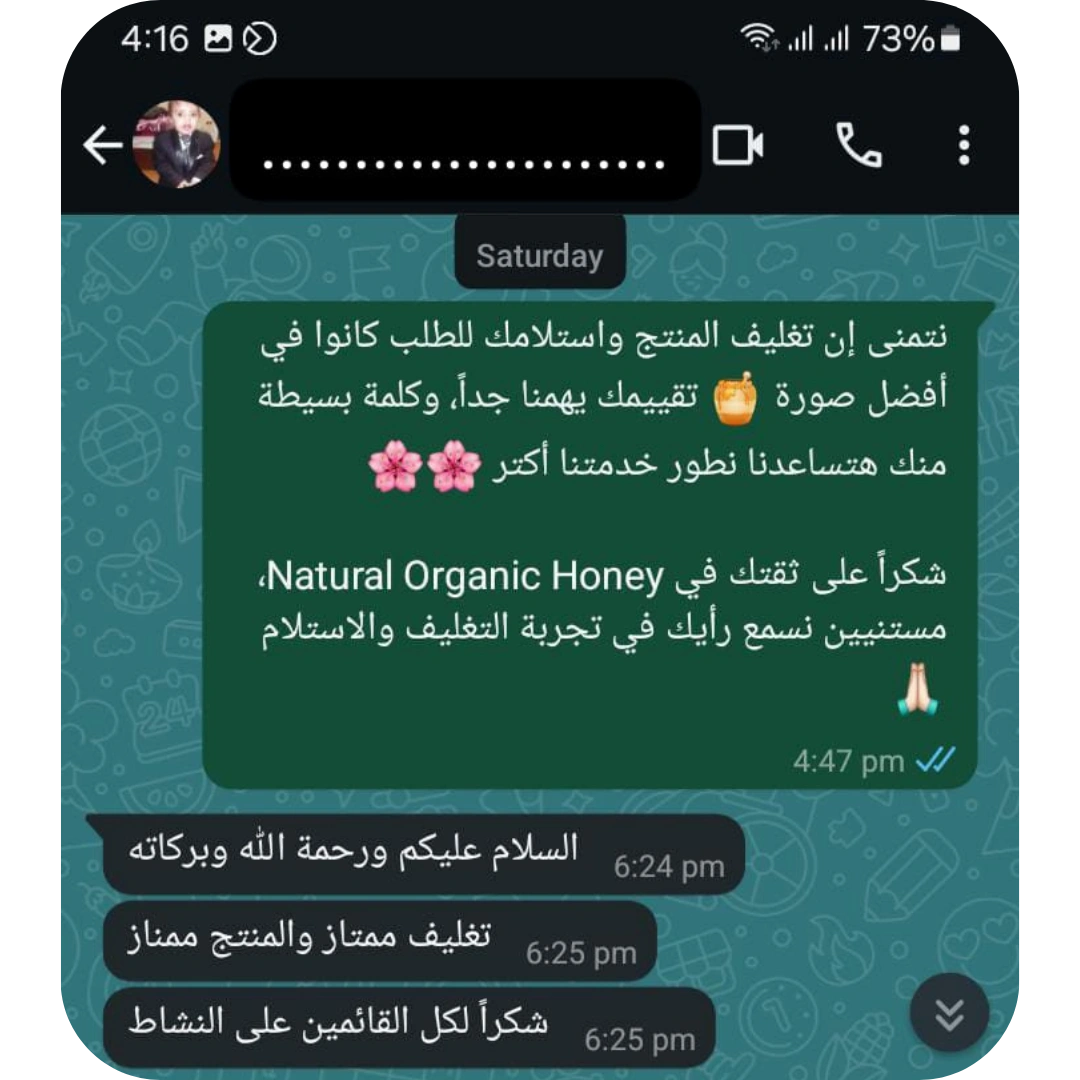This screenshot has width=1080, height=1080.
Task: Start a voice call
Action: pos(858,146)
